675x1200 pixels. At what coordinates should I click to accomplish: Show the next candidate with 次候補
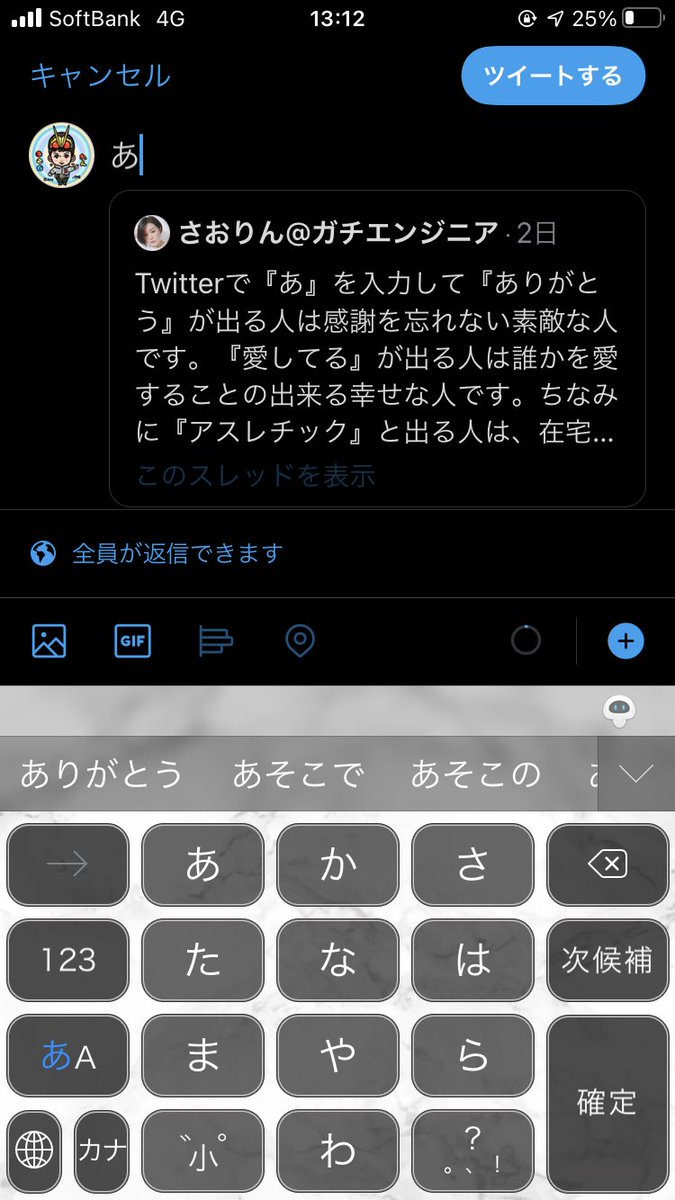pyautogui.click(x=607, y=960)
